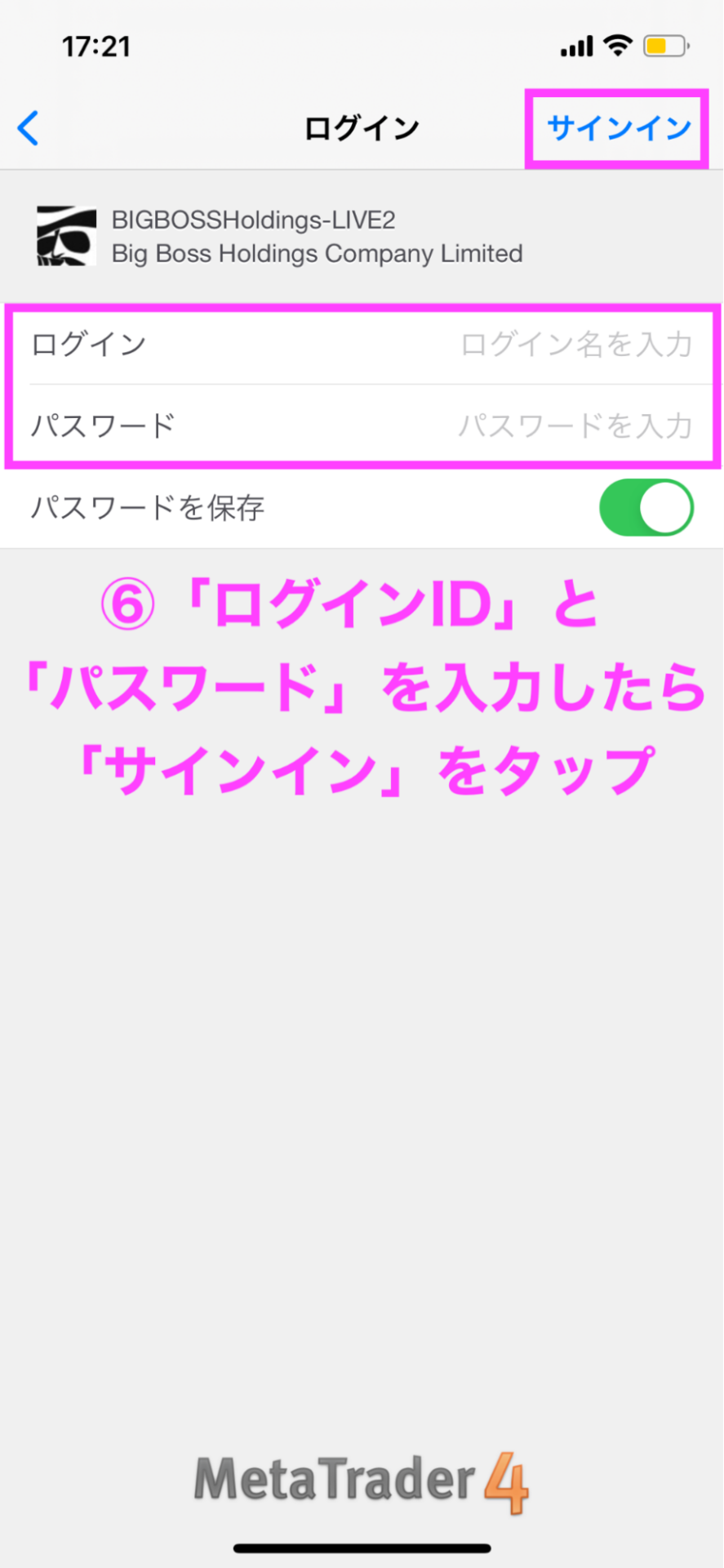The height and width of the screenshot is (1568, 724).
Task: Disable the パスワードを保存 switch
Action: 646,508
